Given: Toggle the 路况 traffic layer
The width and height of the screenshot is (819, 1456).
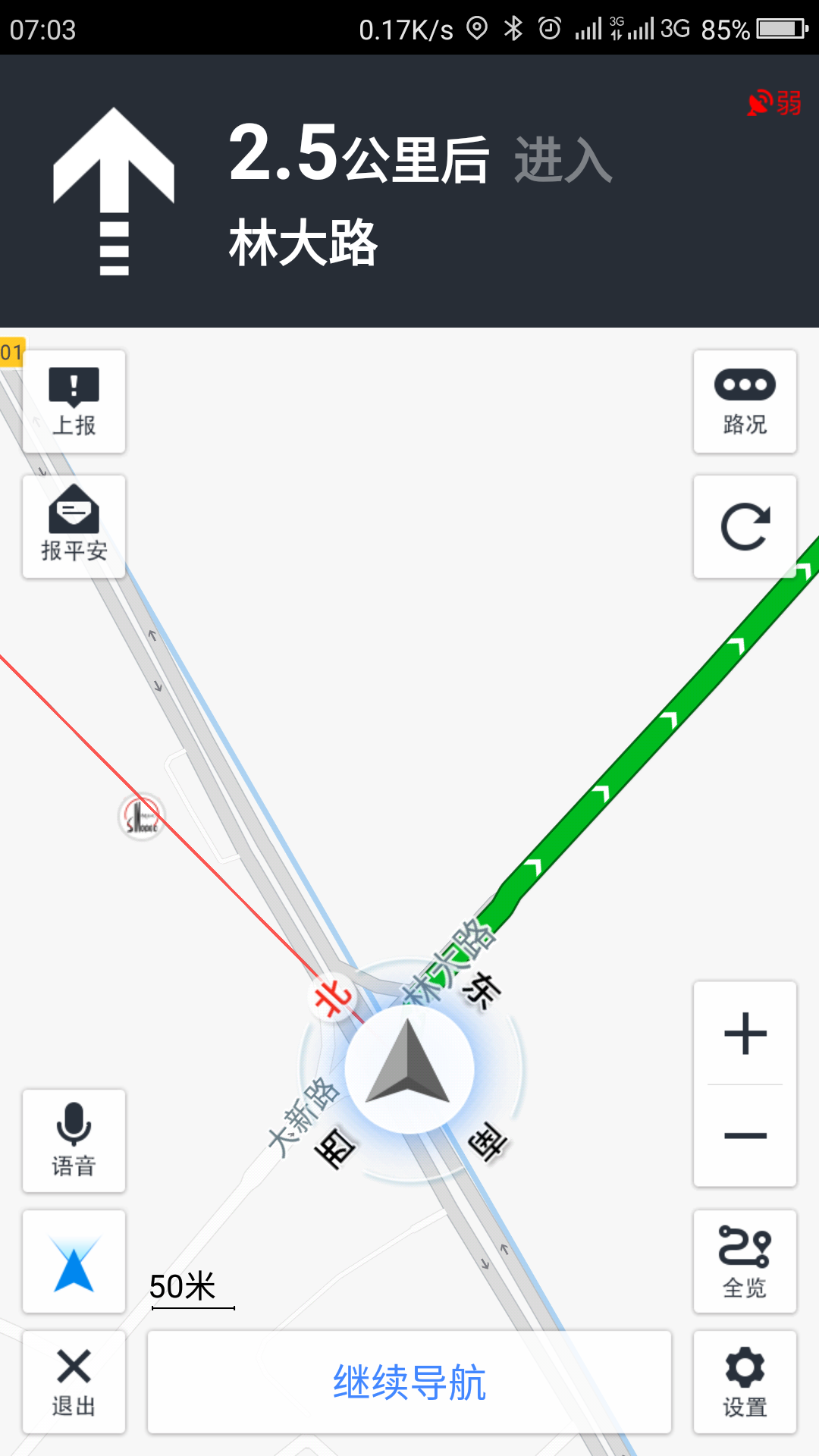Looking at the screenshot, I should [x=745, y=402].
